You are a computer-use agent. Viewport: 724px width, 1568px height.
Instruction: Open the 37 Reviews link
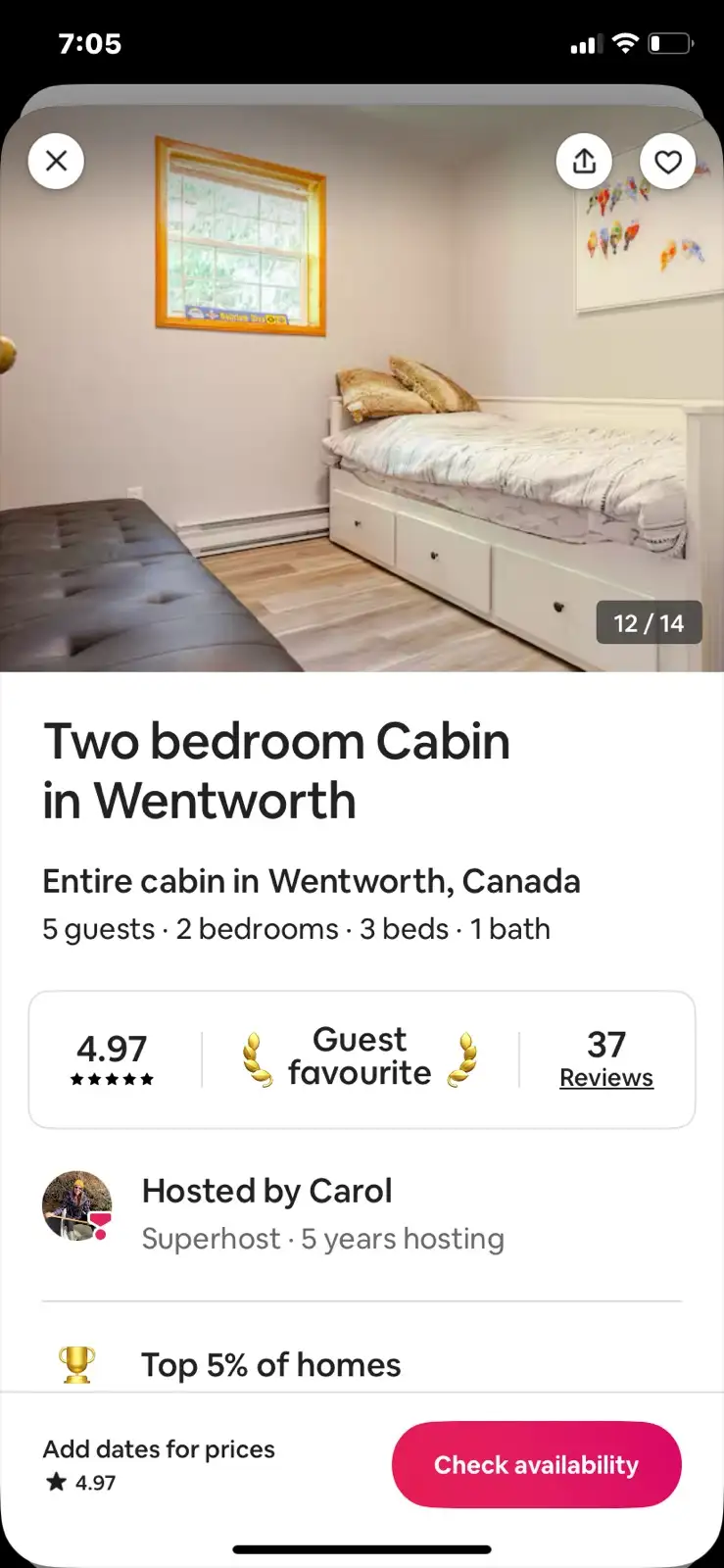tap(605, 1059)
